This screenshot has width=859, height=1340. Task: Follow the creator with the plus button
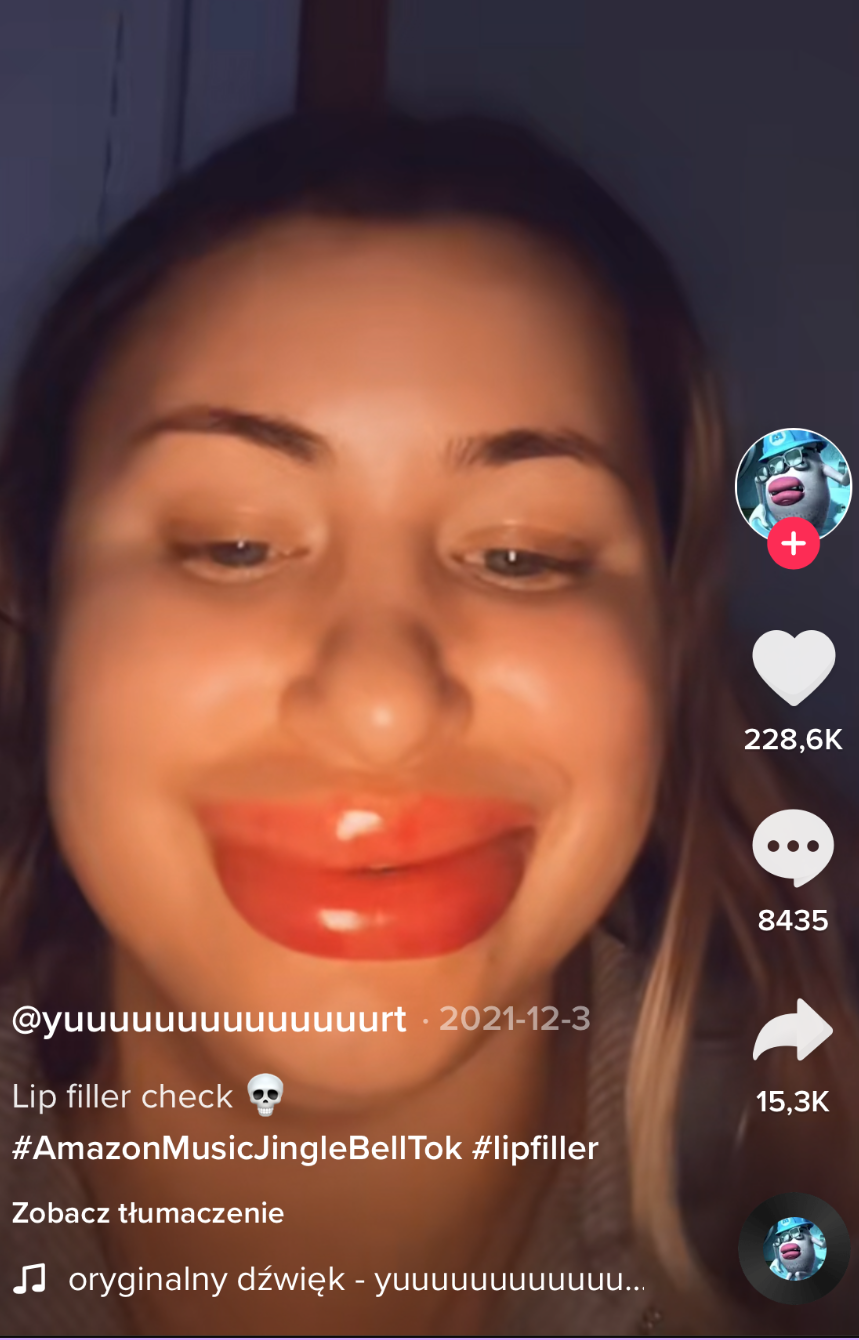click(793, 544)
